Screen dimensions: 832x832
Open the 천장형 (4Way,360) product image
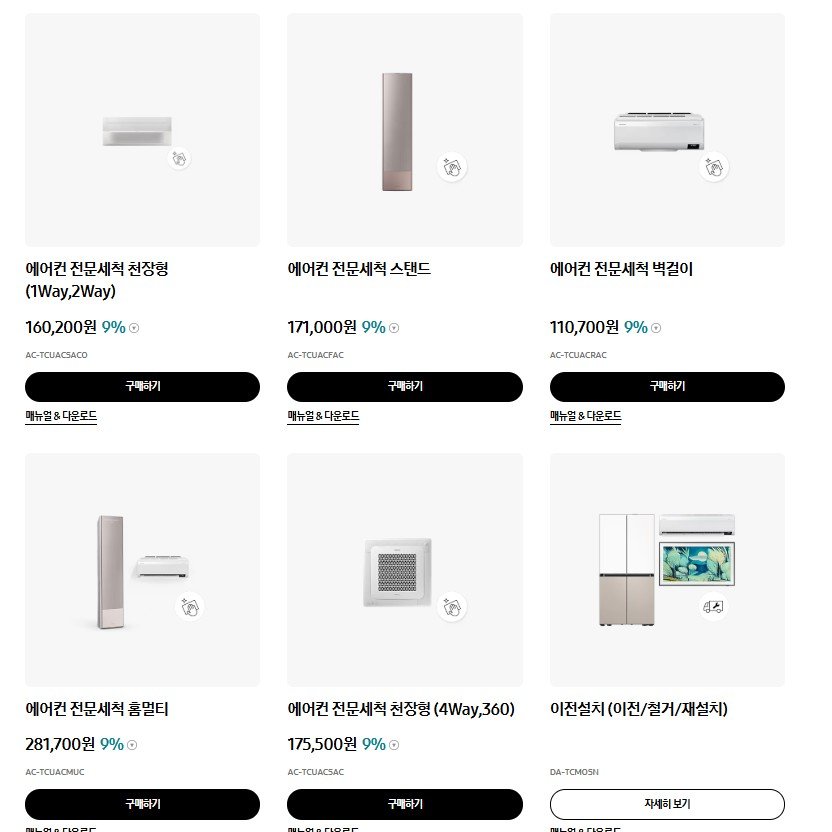tap(404, 570)
